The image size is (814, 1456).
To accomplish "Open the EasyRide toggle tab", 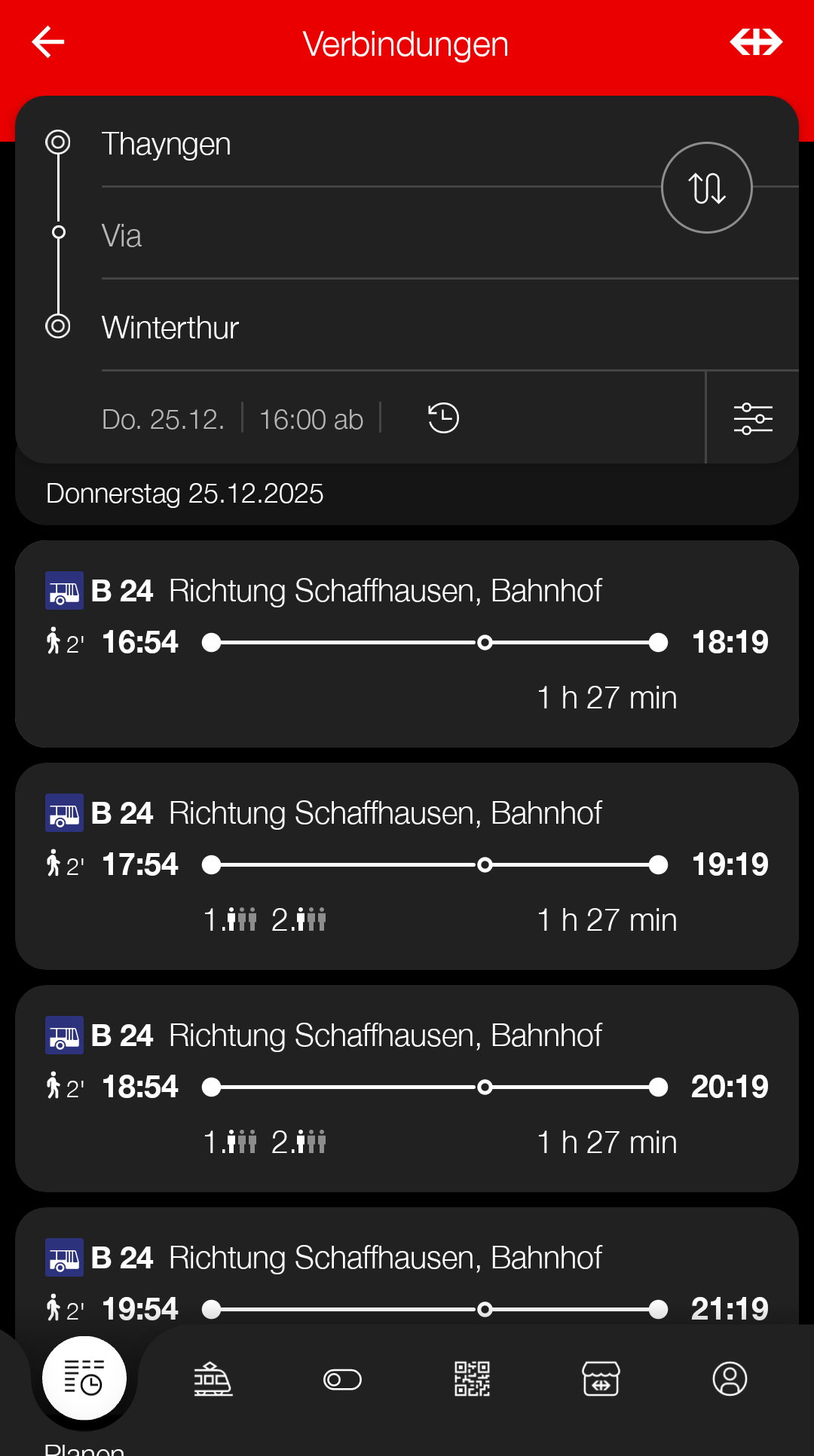I will coord(342,1379).
